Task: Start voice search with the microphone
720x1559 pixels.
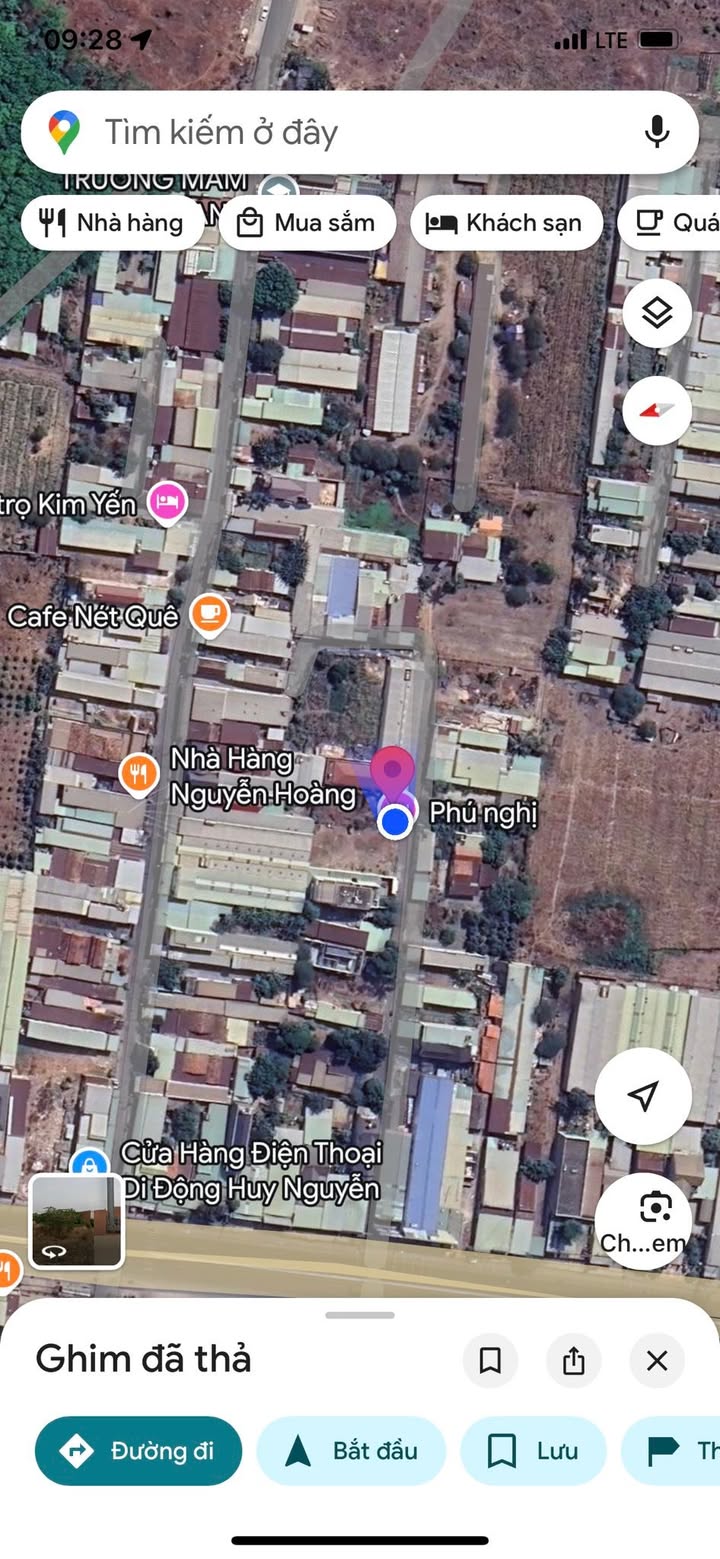Action: [657, 133]
